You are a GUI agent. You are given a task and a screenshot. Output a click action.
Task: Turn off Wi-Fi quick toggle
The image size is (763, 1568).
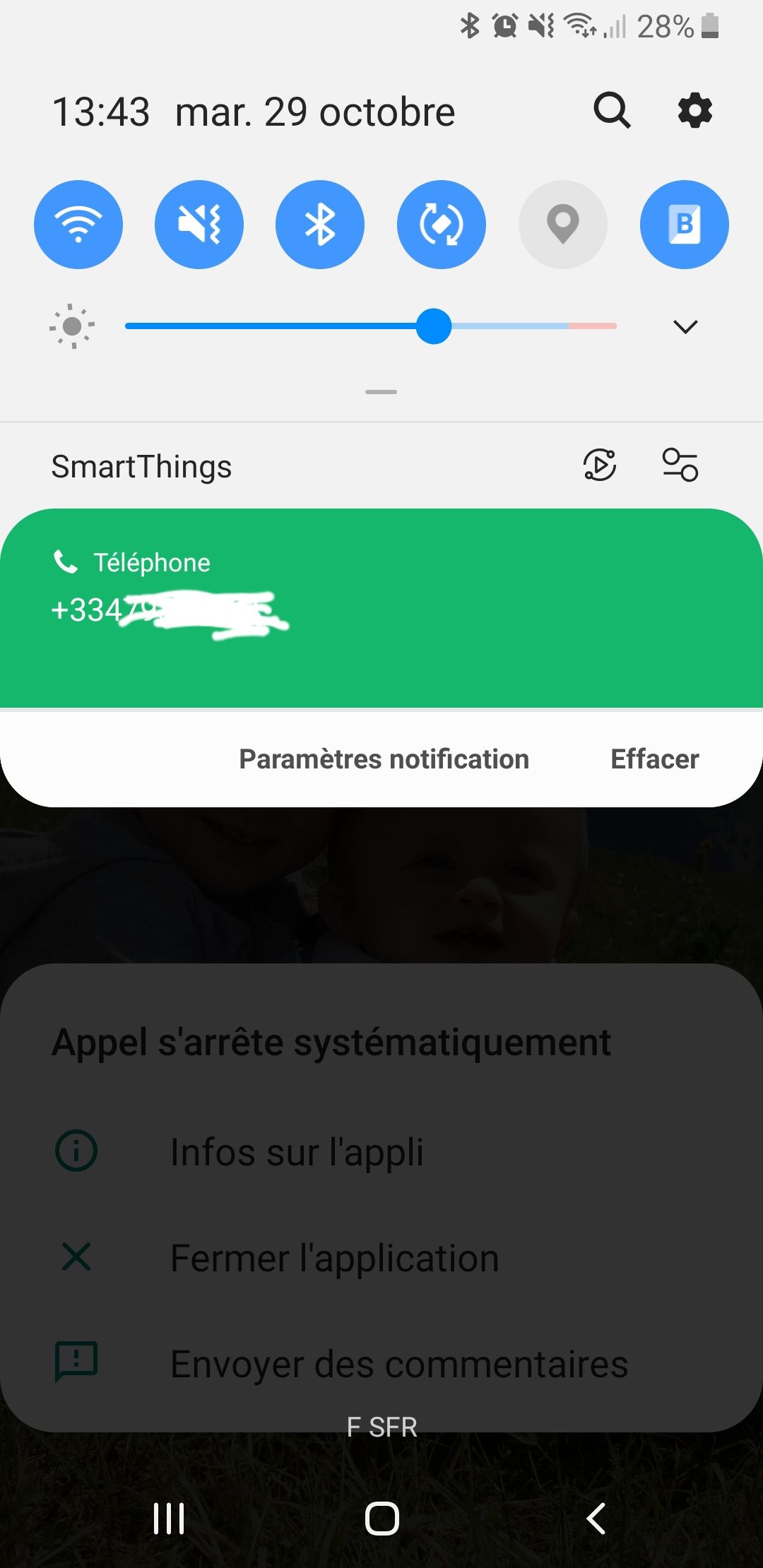78,225
